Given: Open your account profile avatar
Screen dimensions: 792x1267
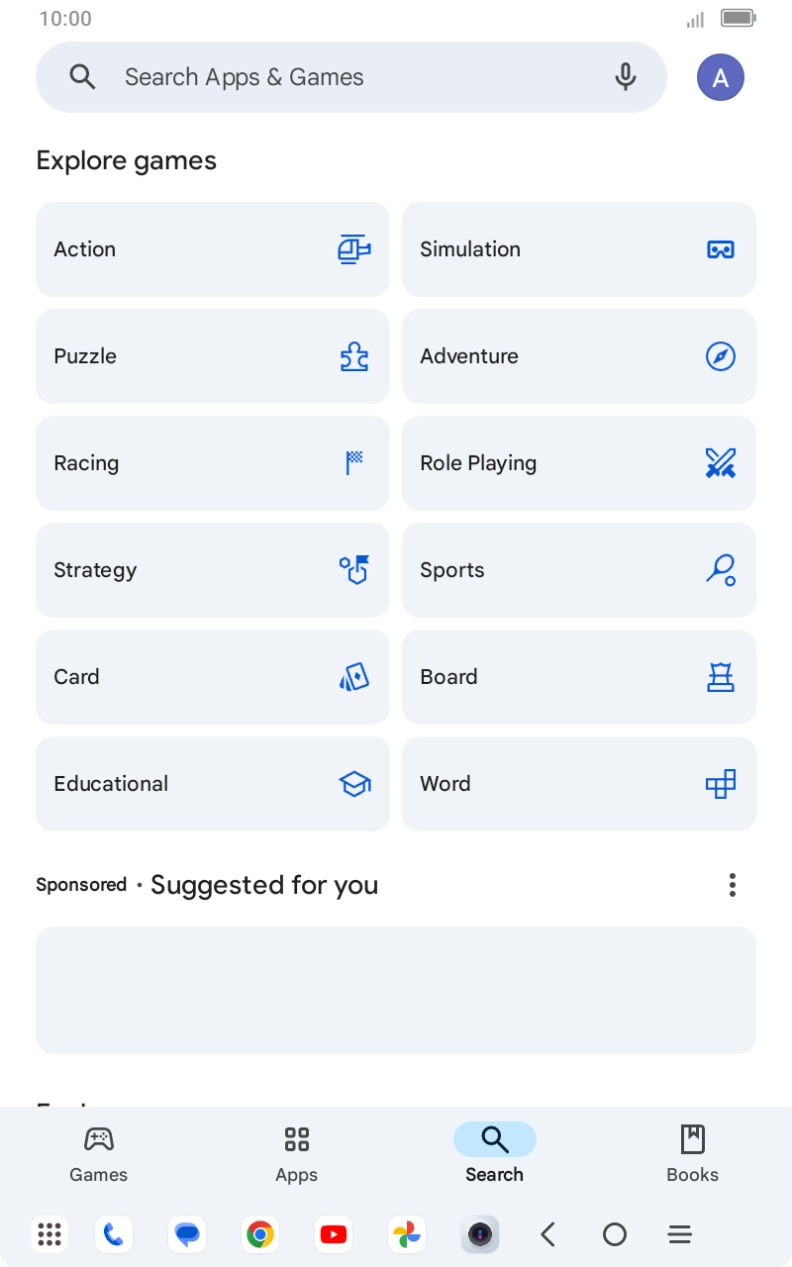Looking at the screenshot, I should tap(720, 77).
